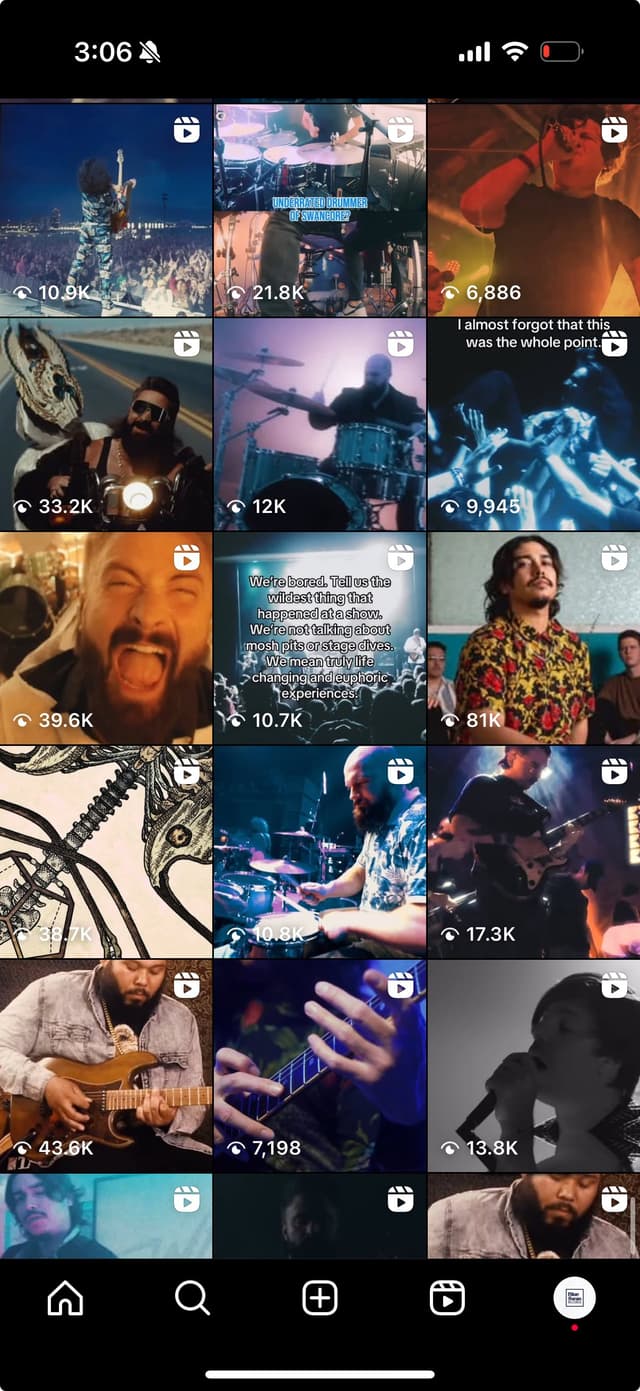The image size is (640, 1391).
Task: Open the 'We're bored' reel
Action: pos(320,638)
